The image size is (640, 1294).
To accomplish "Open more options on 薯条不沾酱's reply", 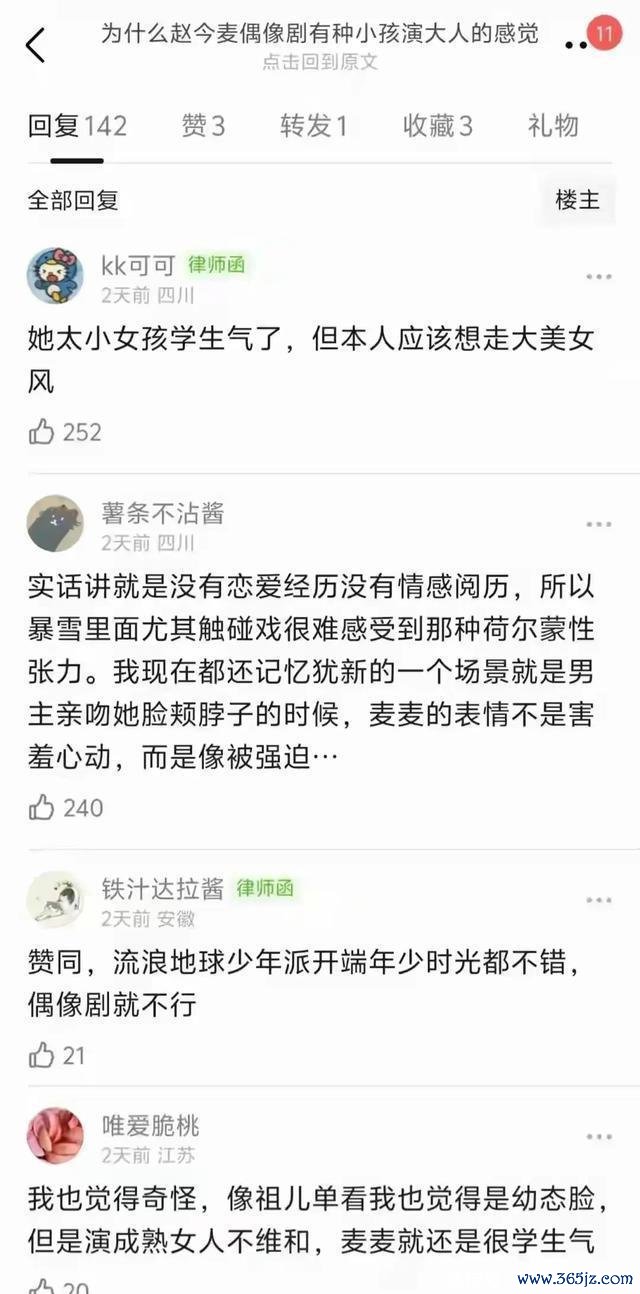I will pyautogui.click(x=598, y=524).
